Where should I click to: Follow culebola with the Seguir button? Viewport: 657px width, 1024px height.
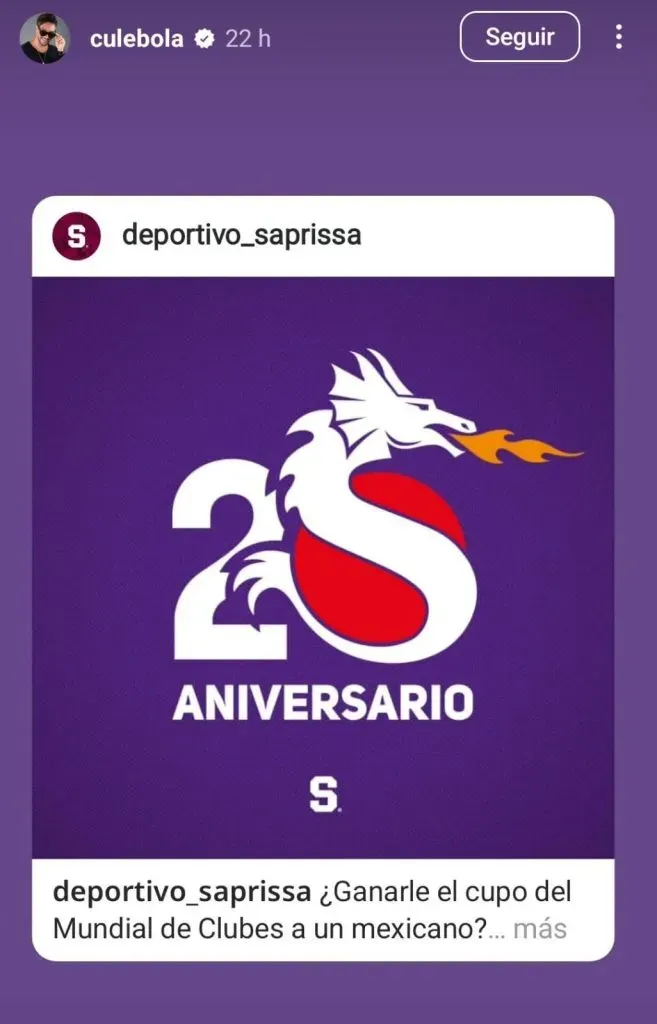pyautogui.click(x=519, y=37)
